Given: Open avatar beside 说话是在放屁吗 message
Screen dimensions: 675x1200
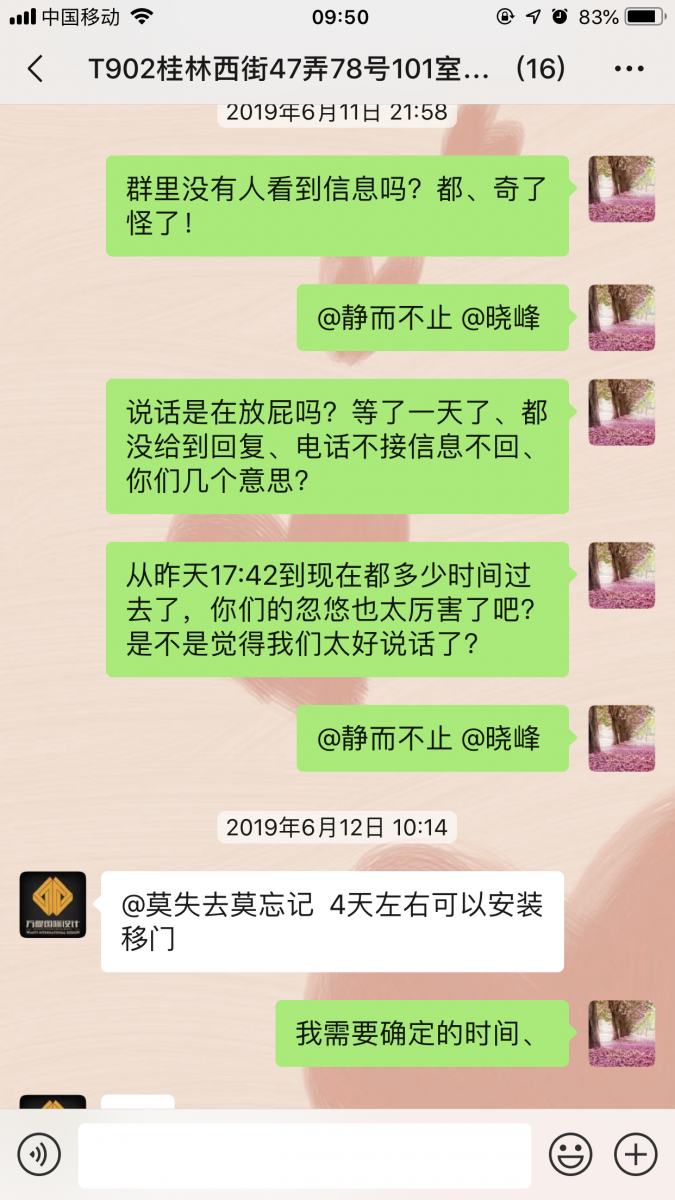Looking at the screenshot, I should tap(621, 412).
